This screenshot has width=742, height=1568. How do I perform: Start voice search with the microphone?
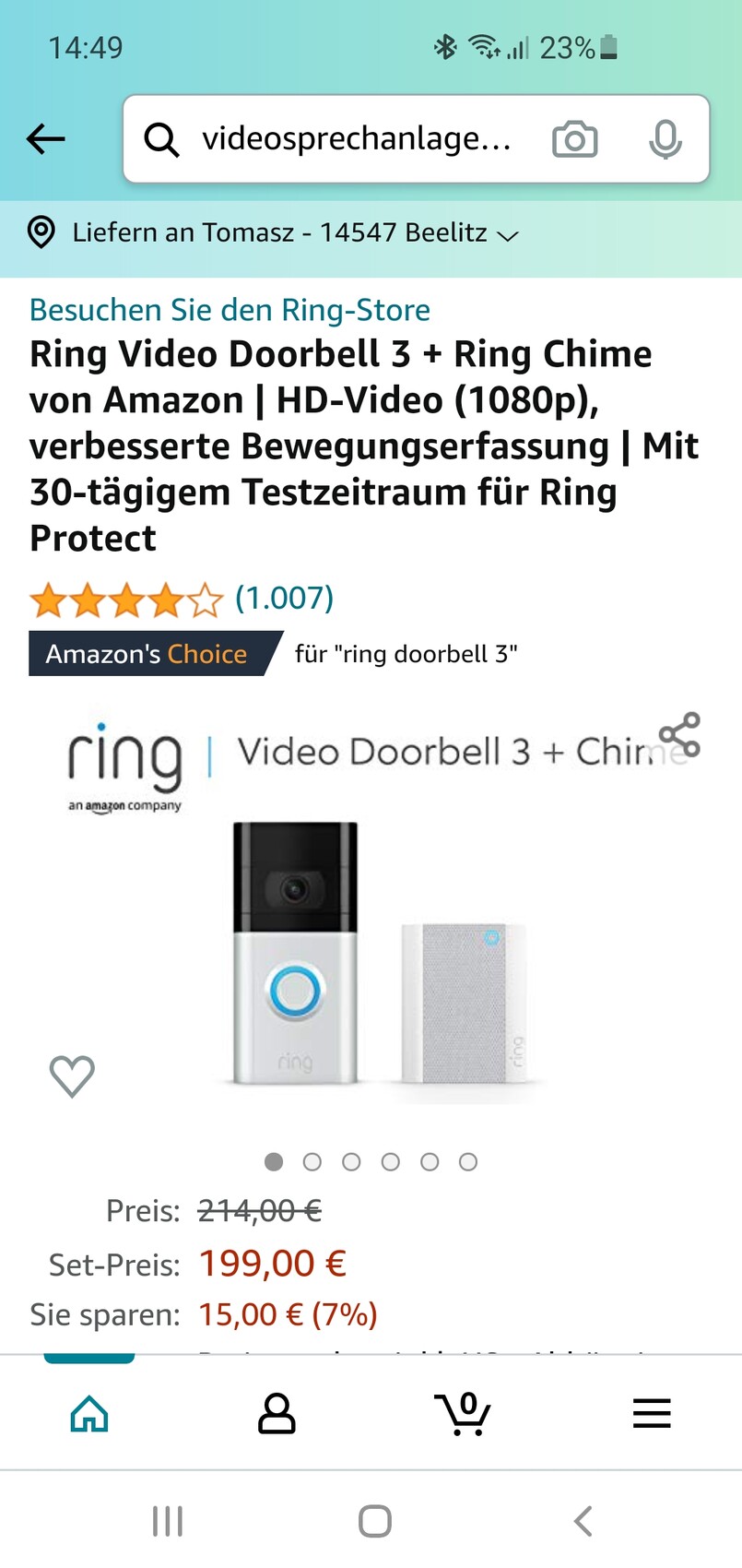665,139
